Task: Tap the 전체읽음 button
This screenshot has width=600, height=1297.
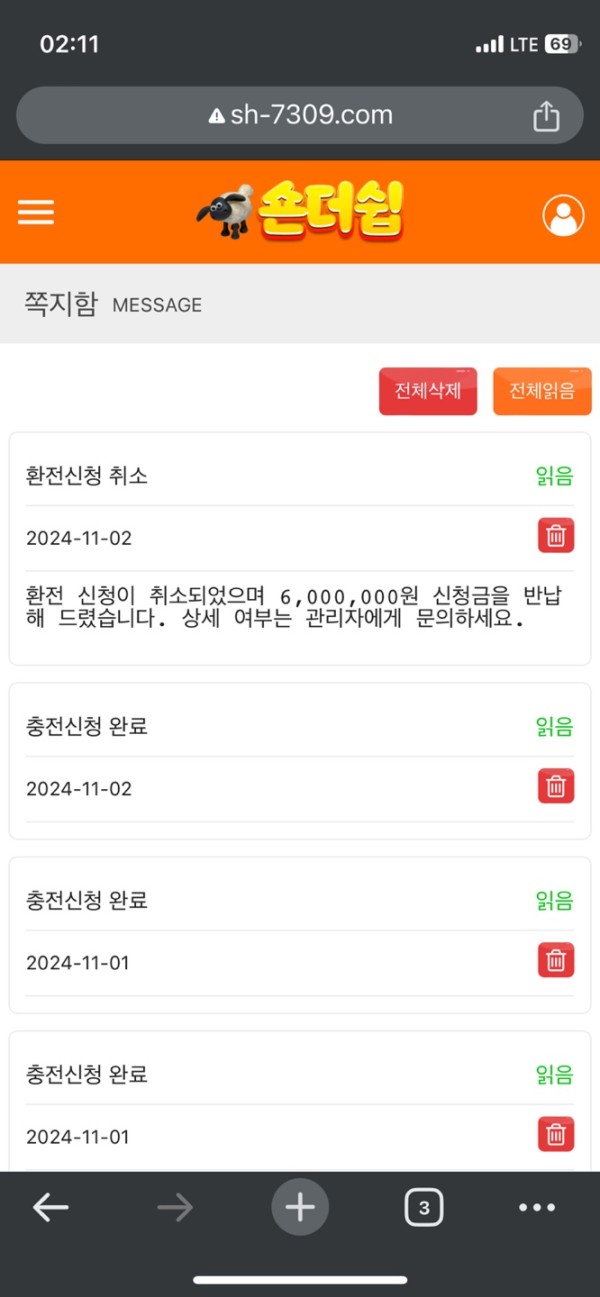Action: (x=542, y=391)
